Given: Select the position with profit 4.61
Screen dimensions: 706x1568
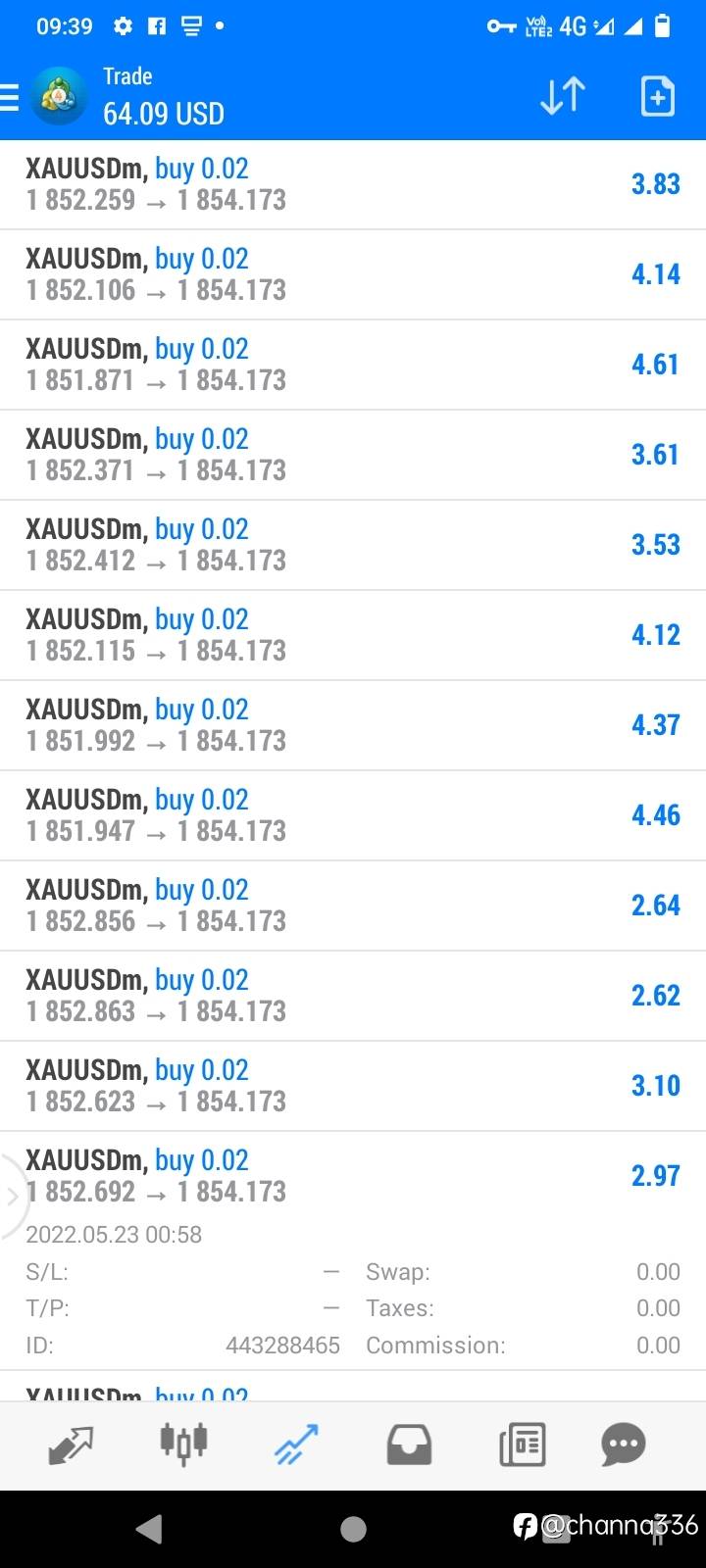Looking at the screenshot, I should pyautogui.click(x=353, y=365).
